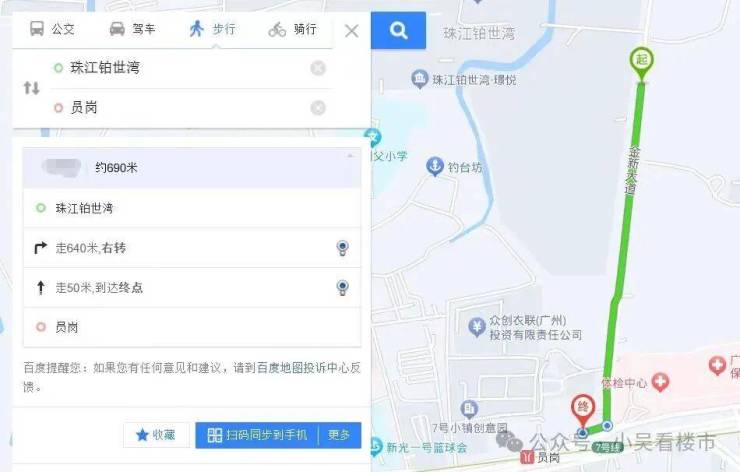The width and height of the screenshot is (740, 472).
Task: Switch to the 骑行 cycling tab
Action: coord(292,29)
